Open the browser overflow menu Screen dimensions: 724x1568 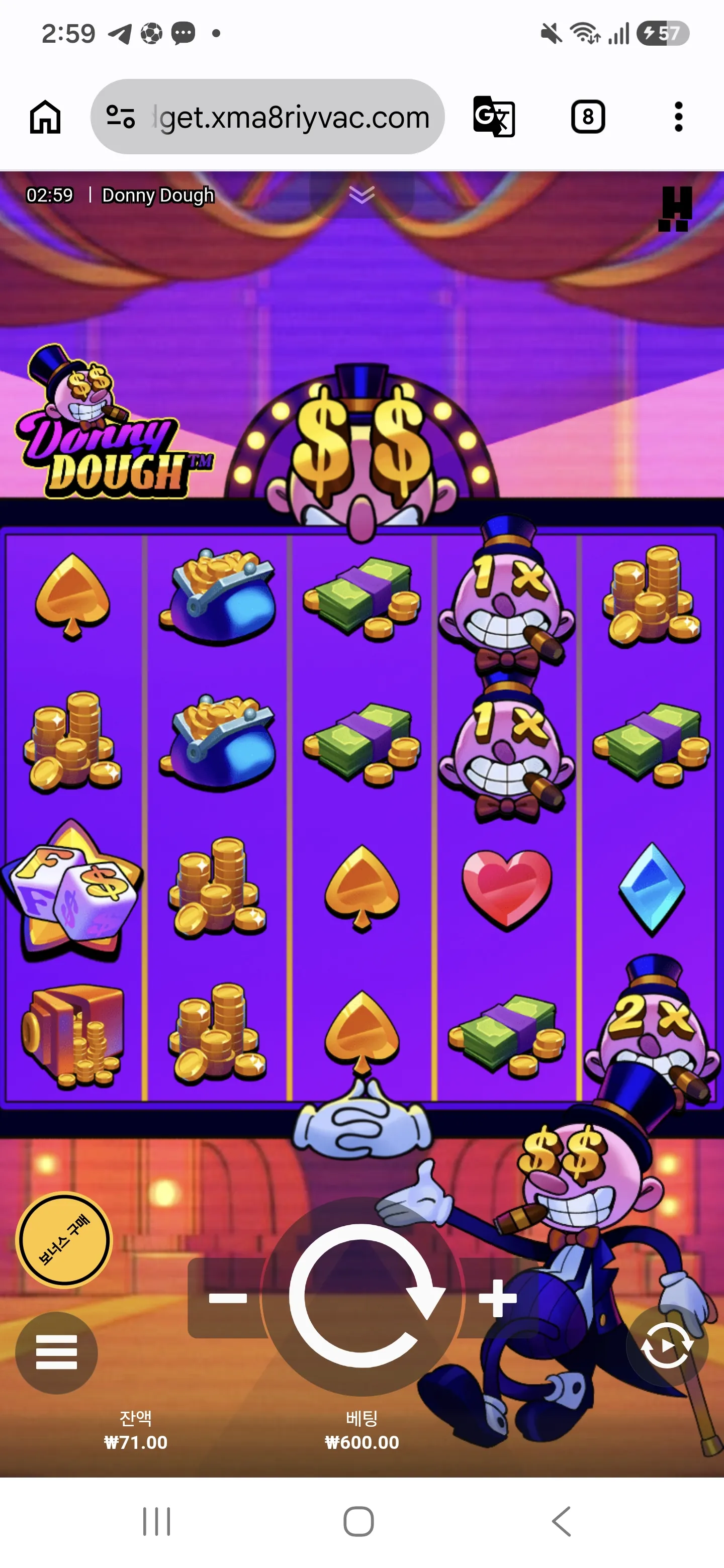(678, 116)
